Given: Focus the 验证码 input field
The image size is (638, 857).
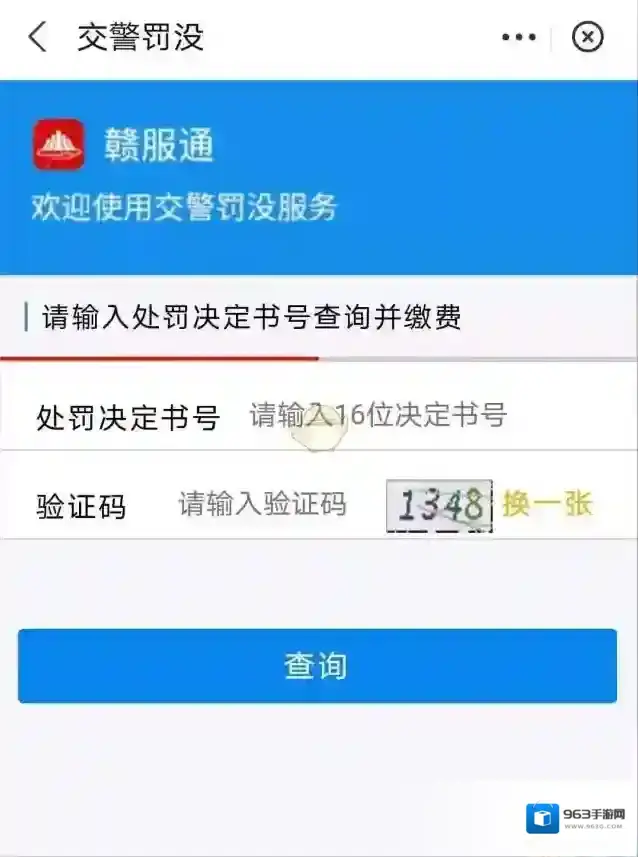Looking at the screenshot, I should click(x=262, y=504).
